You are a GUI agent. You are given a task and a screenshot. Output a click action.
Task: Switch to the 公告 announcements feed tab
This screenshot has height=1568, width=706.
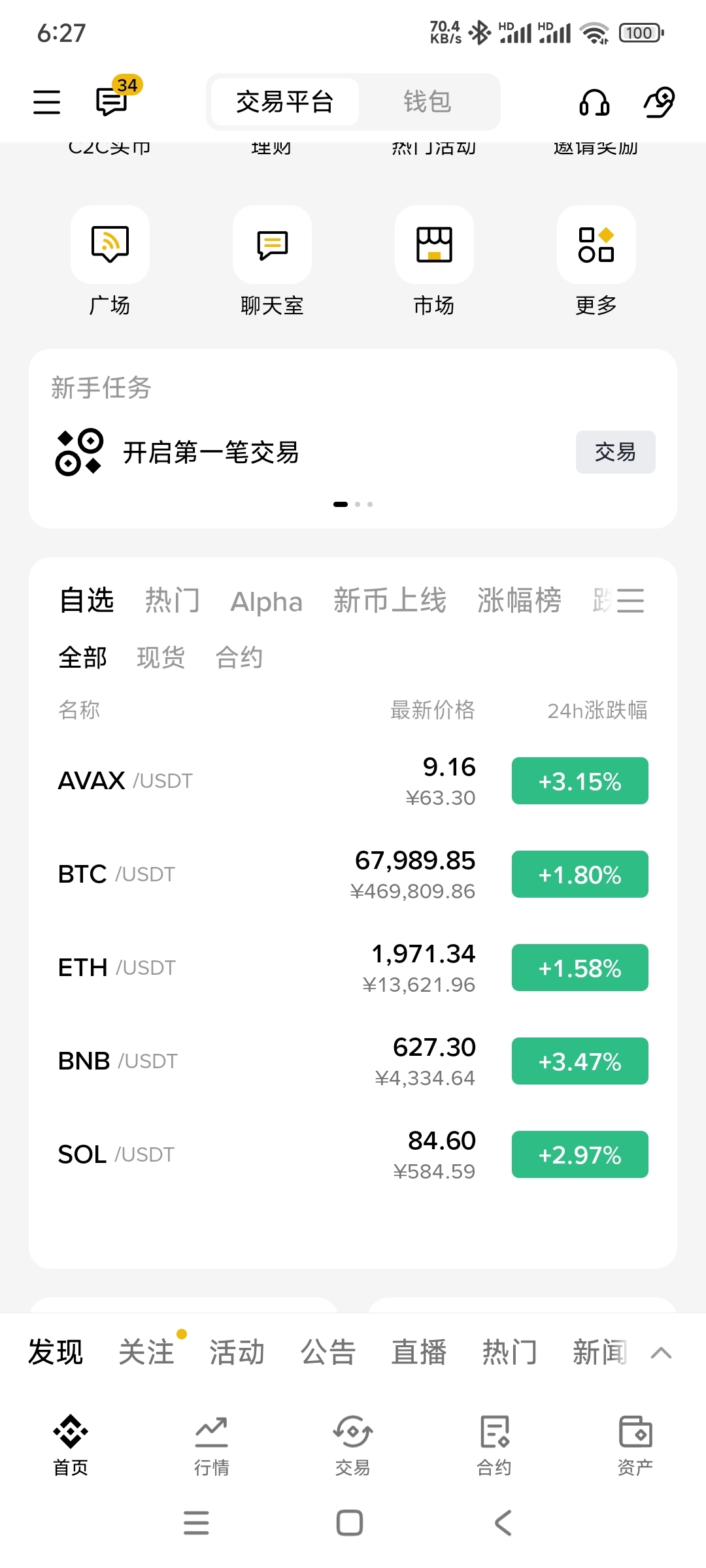328,1352
